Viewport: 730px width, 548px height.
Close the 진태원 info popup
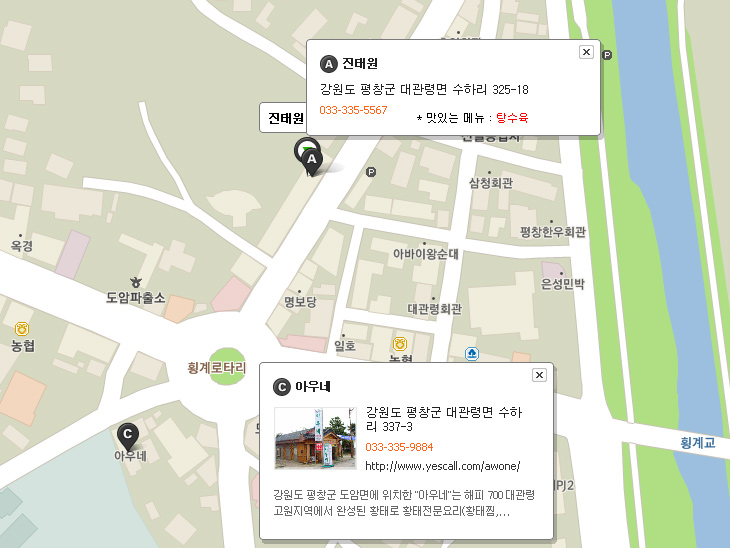(586, 52)
